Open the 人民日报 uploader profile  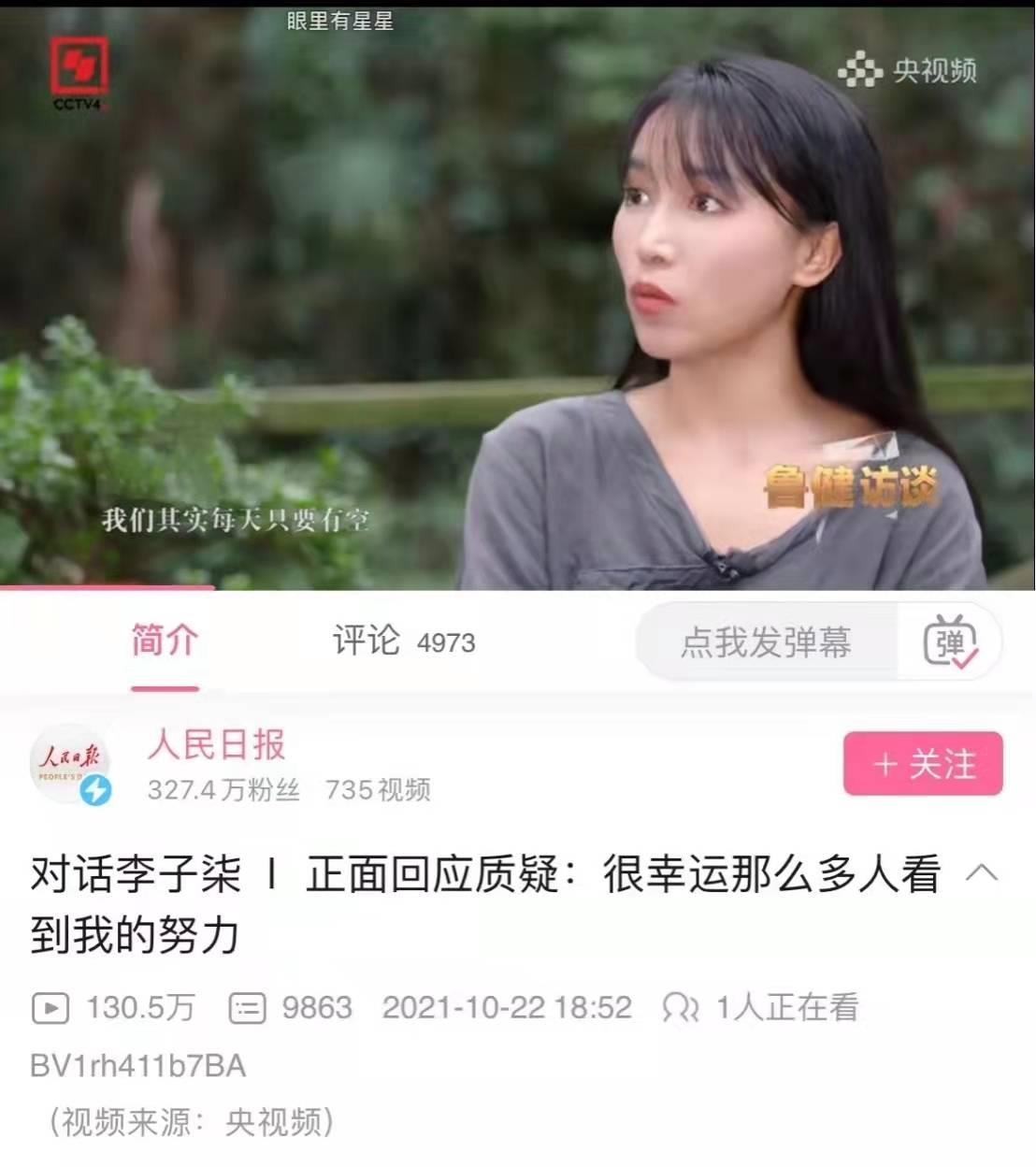point(216,745)
